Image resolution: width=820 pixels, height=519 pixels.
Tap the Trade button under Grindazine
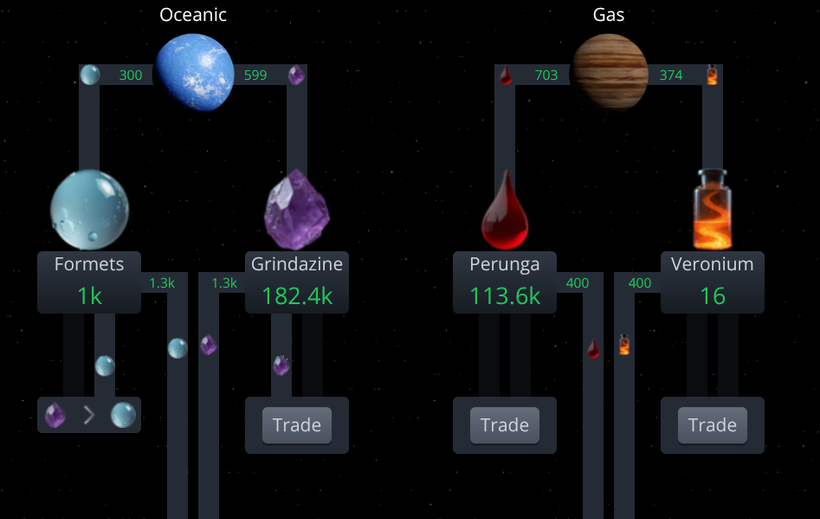point(297,425)
